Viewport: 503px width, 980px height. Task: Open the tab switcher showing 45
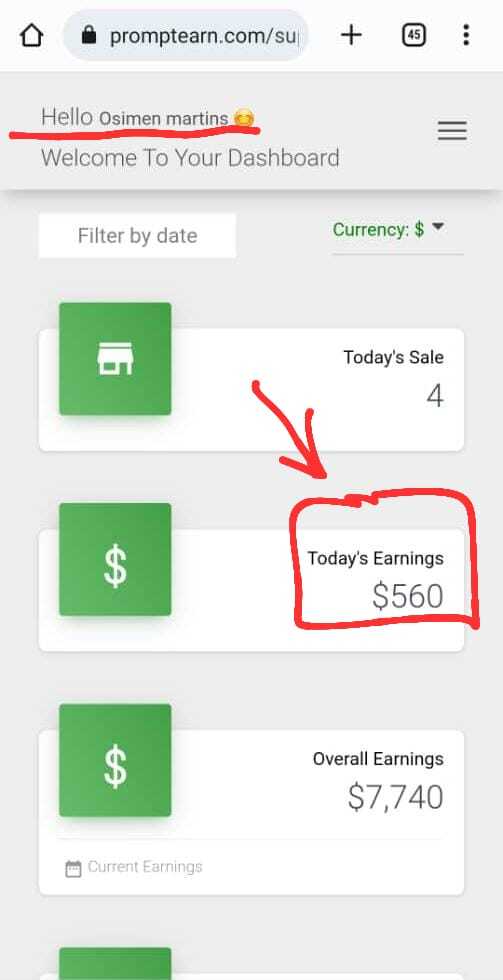(x=413, y=36)
